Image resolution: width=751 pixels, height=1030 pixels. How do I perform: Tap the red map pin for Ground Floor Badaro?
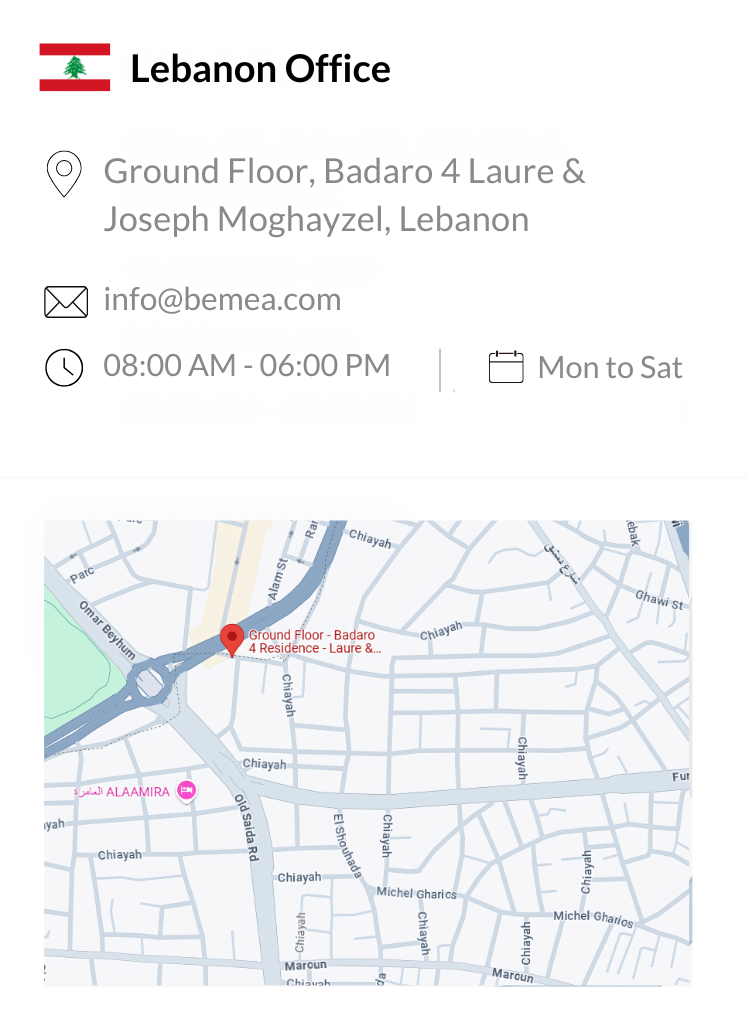(232, 638)
